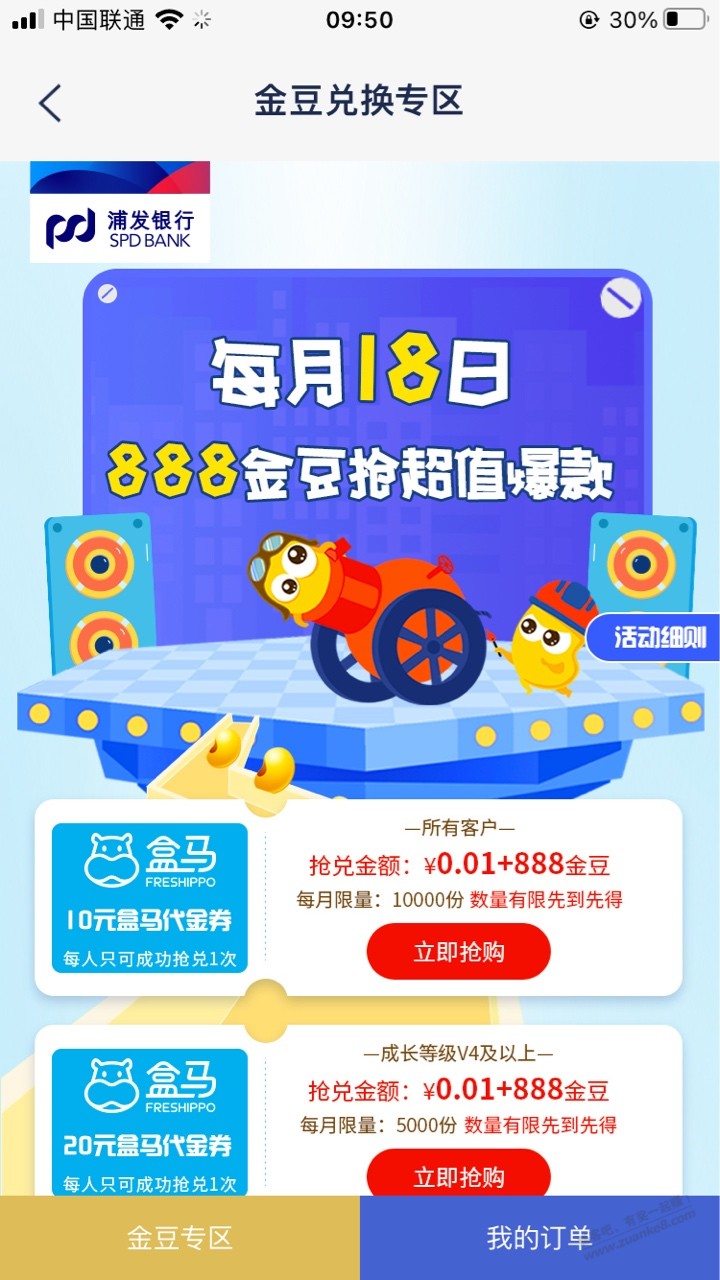
Task: Open the 我的订单 tab
Action: 540,1238
